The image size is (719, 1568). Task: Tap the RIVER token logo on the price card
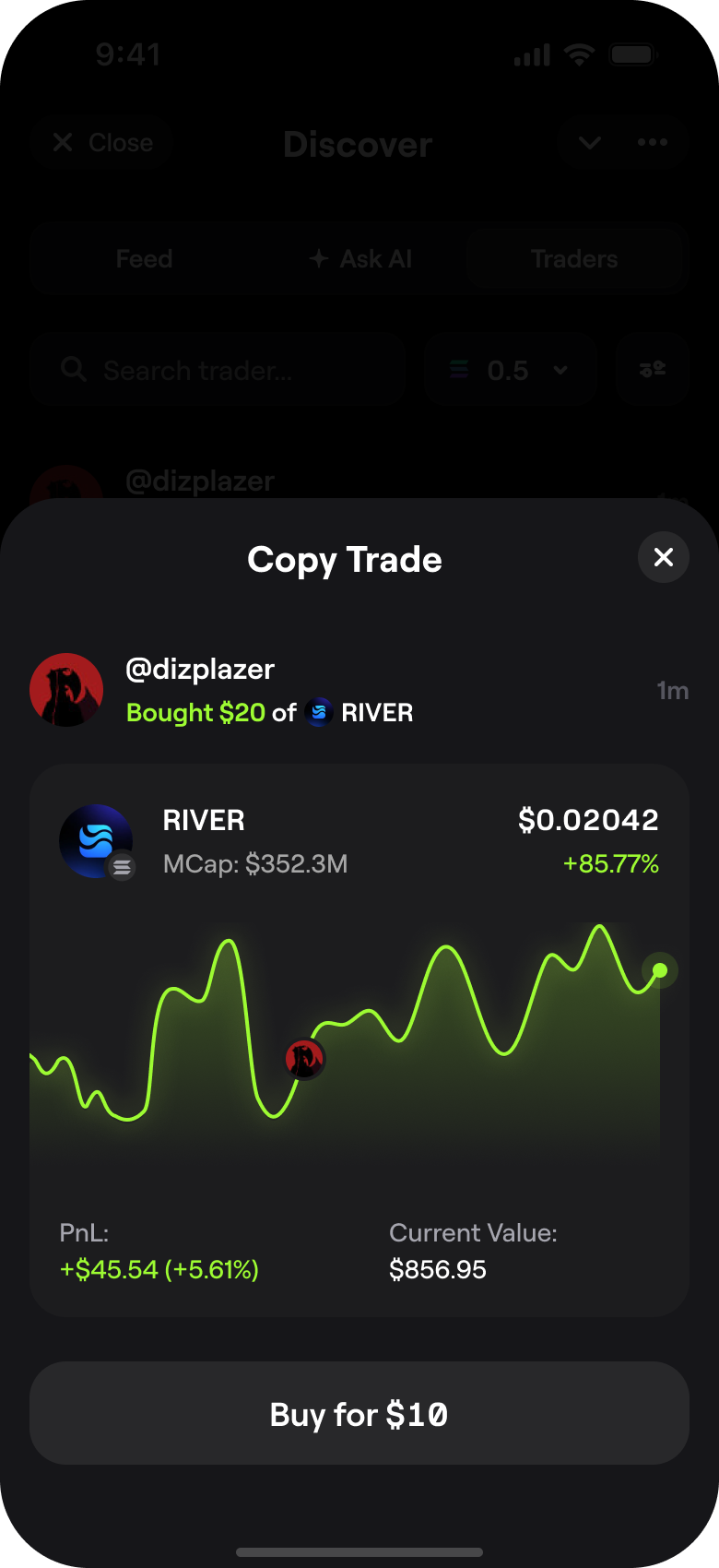point(96,840)
